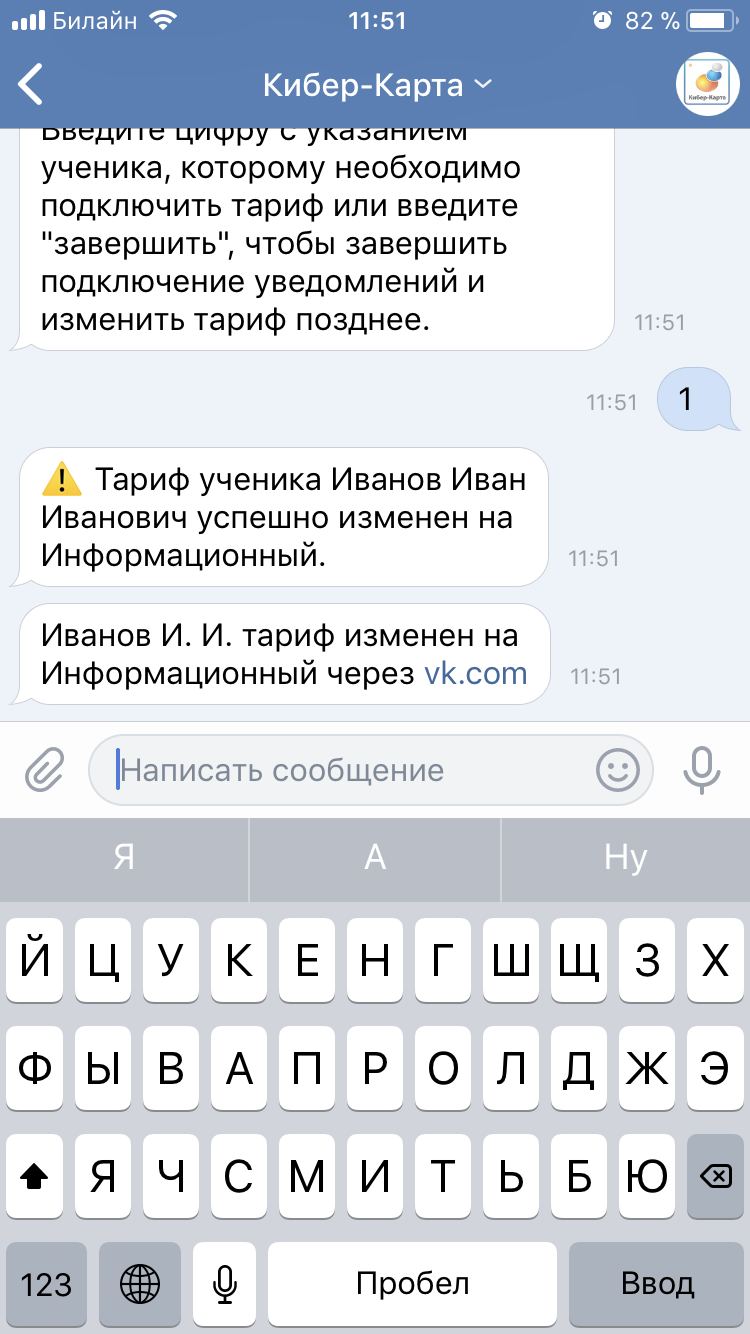Hit the Ввод key
This screenshot has width=750, height=1334.
(x=657, y=1283)
